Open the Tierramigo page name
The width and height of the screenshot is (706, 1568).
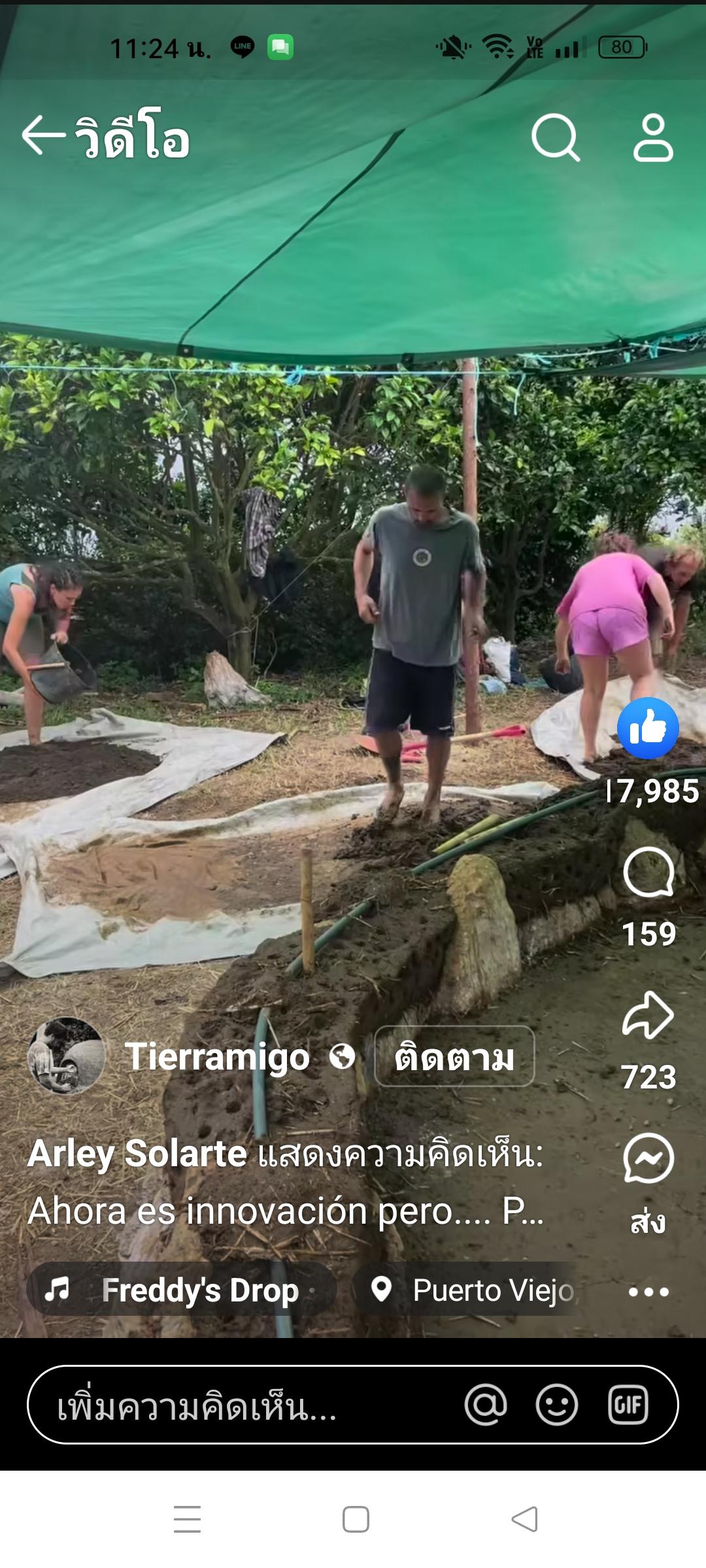pos(217,1056)
